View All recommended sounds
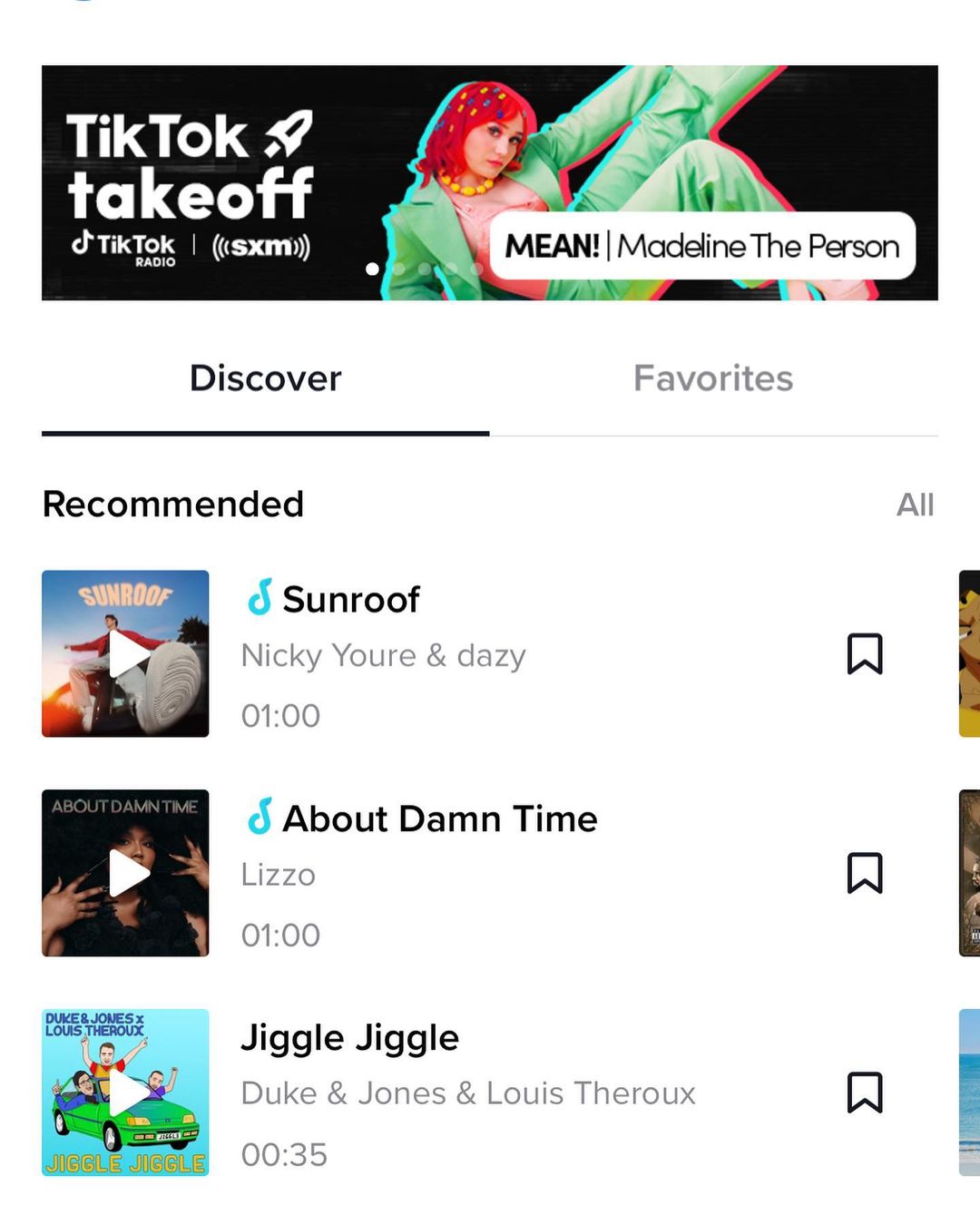This screenshot has height=1225, width=980. (915, 505)
